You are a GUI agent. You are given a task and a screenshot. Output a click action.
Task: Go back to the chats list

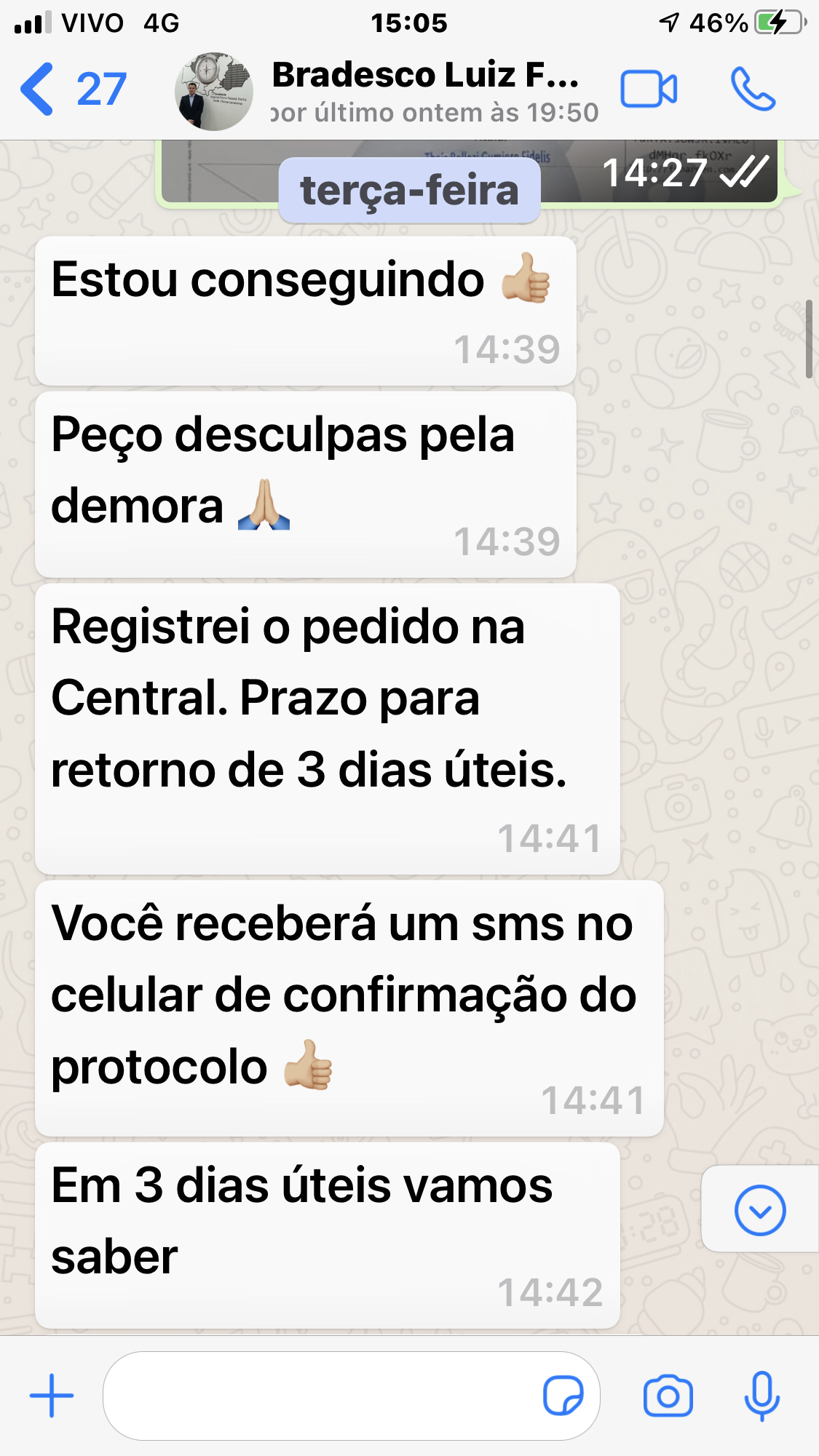click(73, 89)
